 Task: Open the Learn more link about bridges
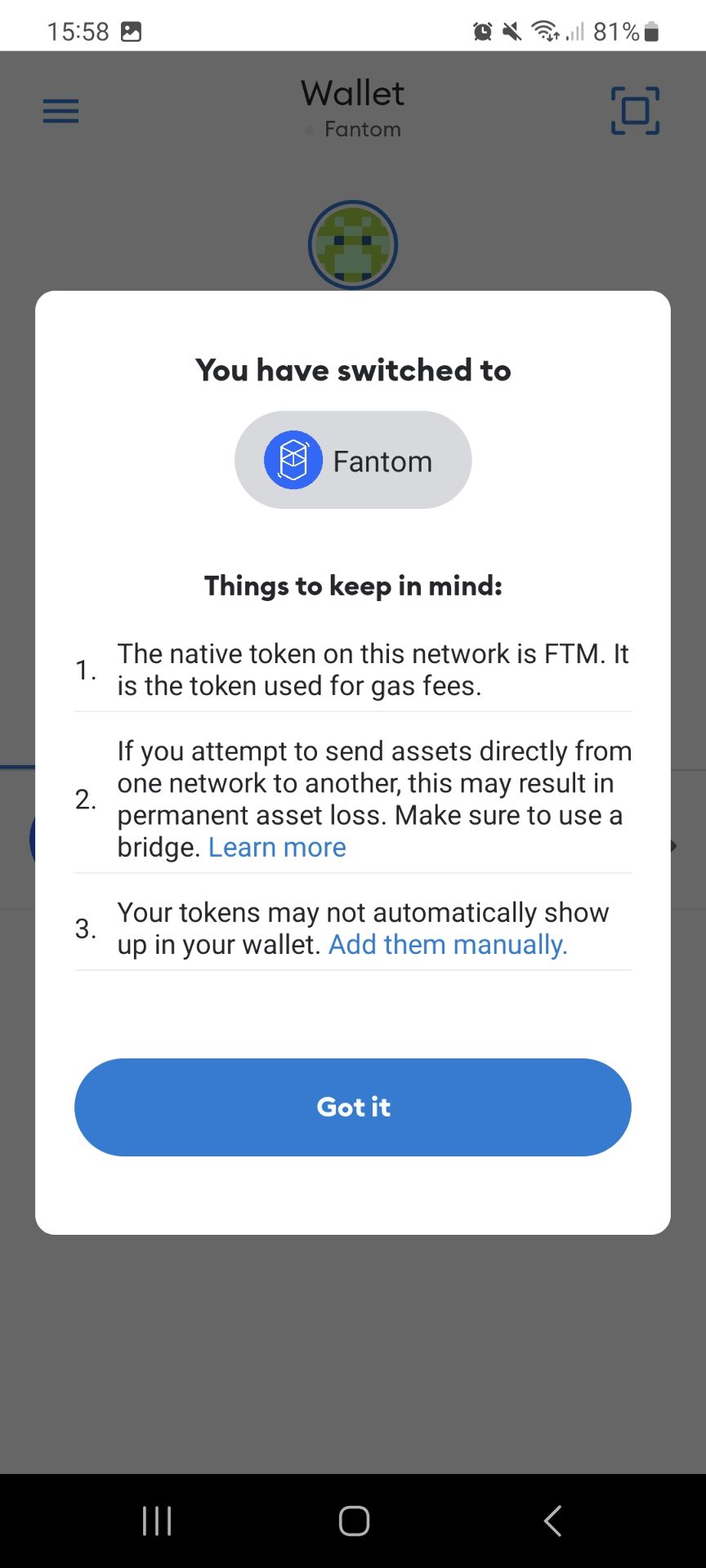point(277,847)
